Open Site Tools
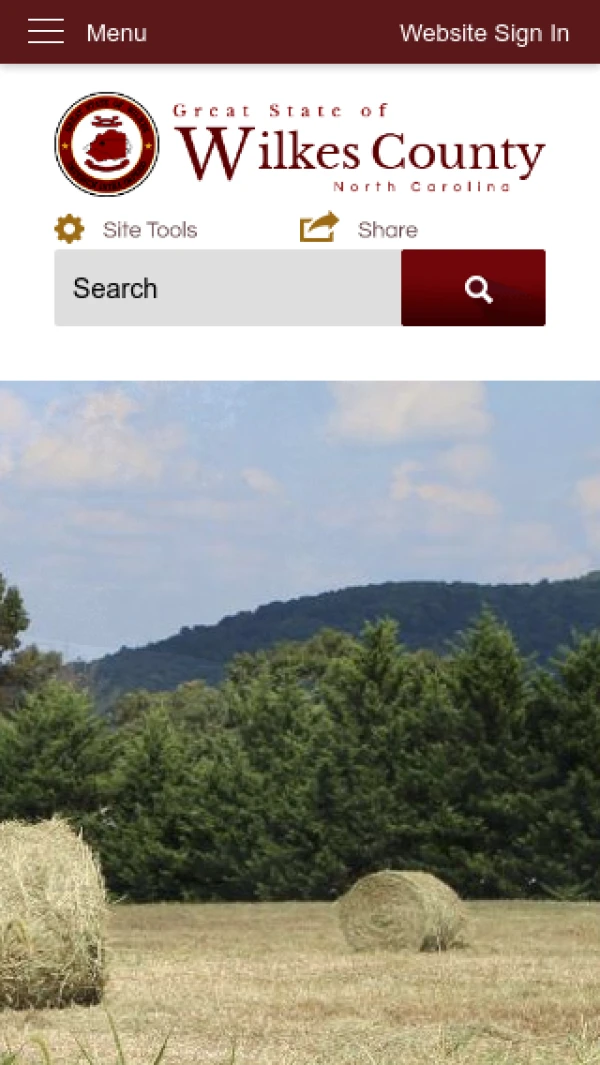600x1065 pixels. click(x=126, y=229)
